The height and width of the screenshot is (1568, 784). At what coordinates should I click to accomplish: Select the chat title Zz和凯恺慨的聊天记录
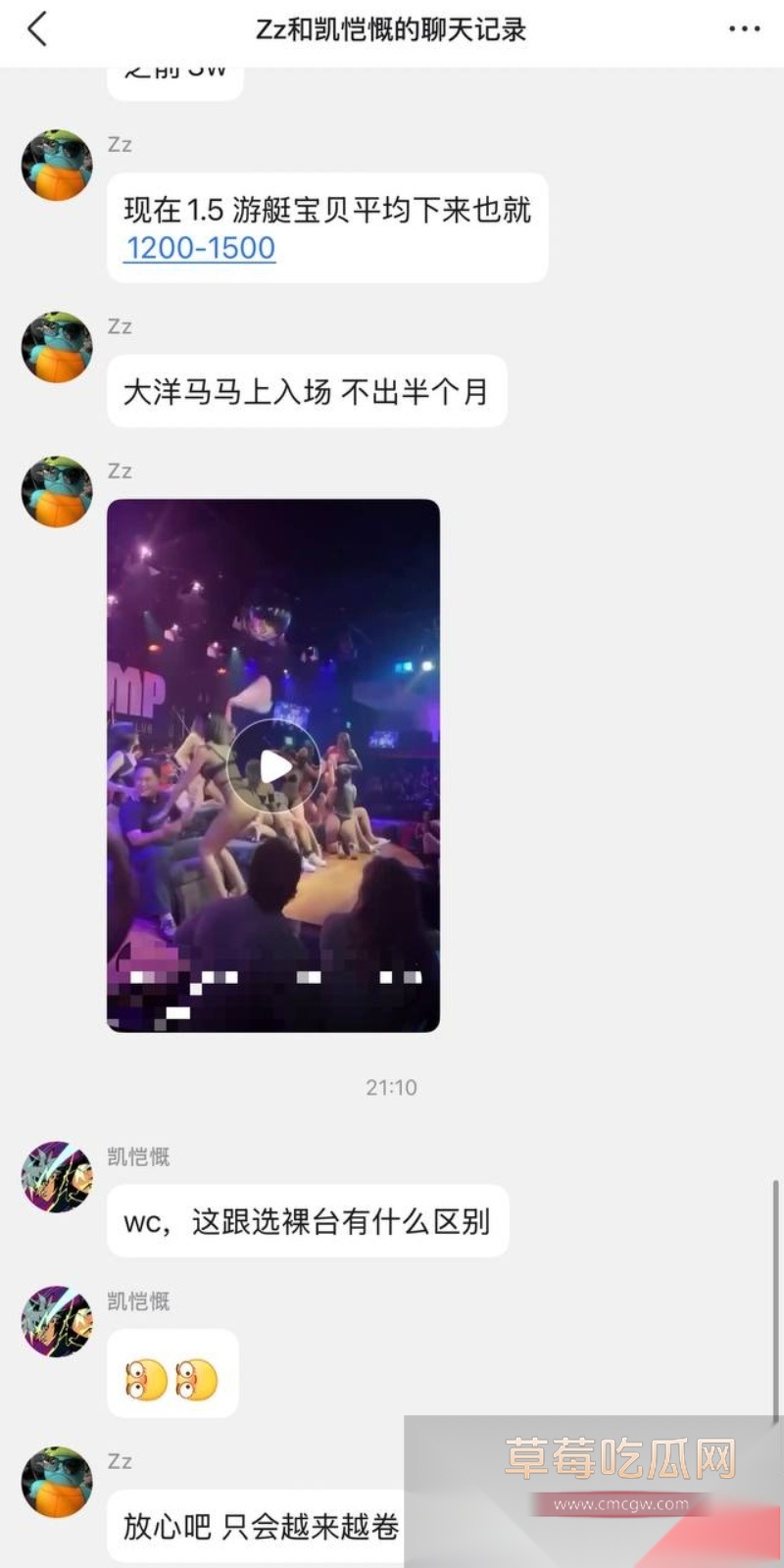click(392, 29)
